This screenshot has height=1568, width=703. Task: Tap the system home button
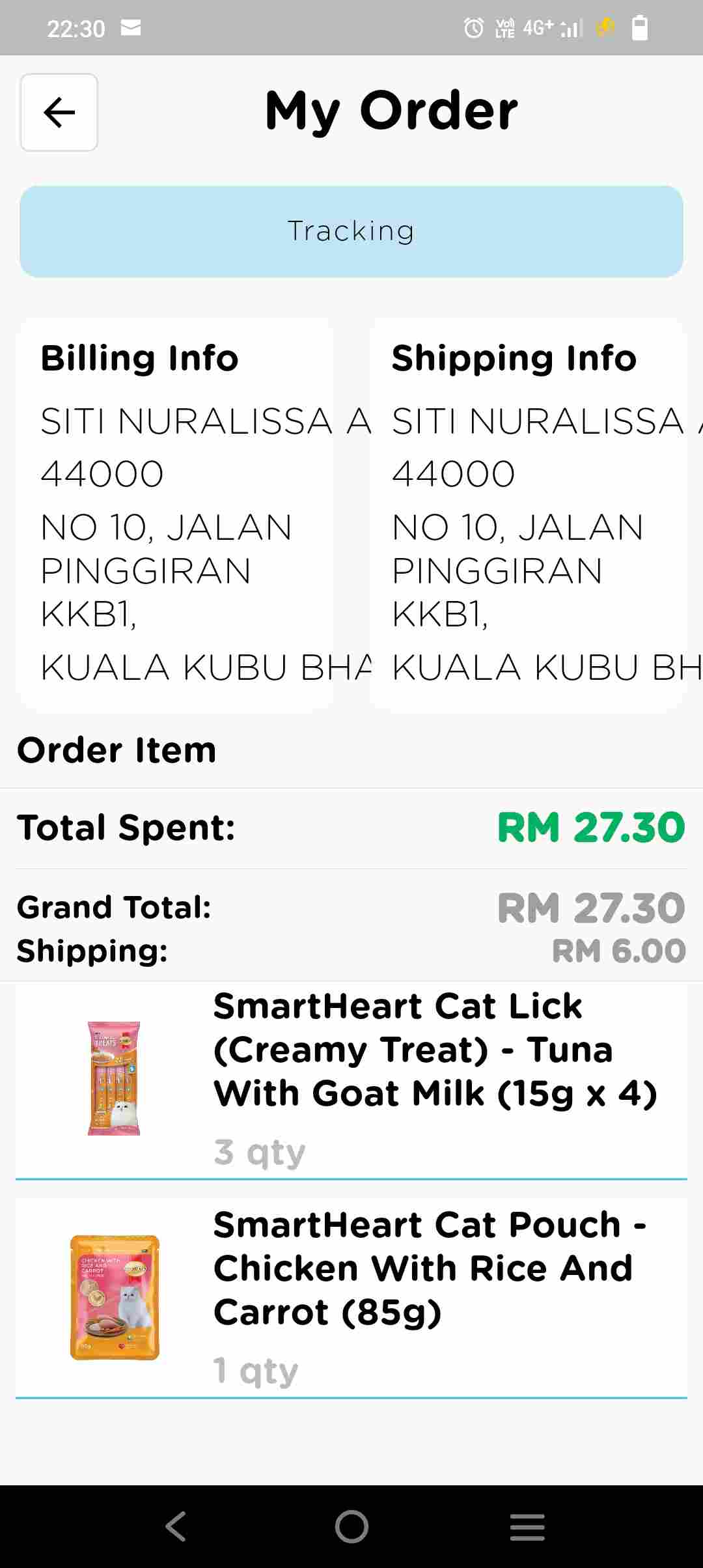tap(351, 1526)
